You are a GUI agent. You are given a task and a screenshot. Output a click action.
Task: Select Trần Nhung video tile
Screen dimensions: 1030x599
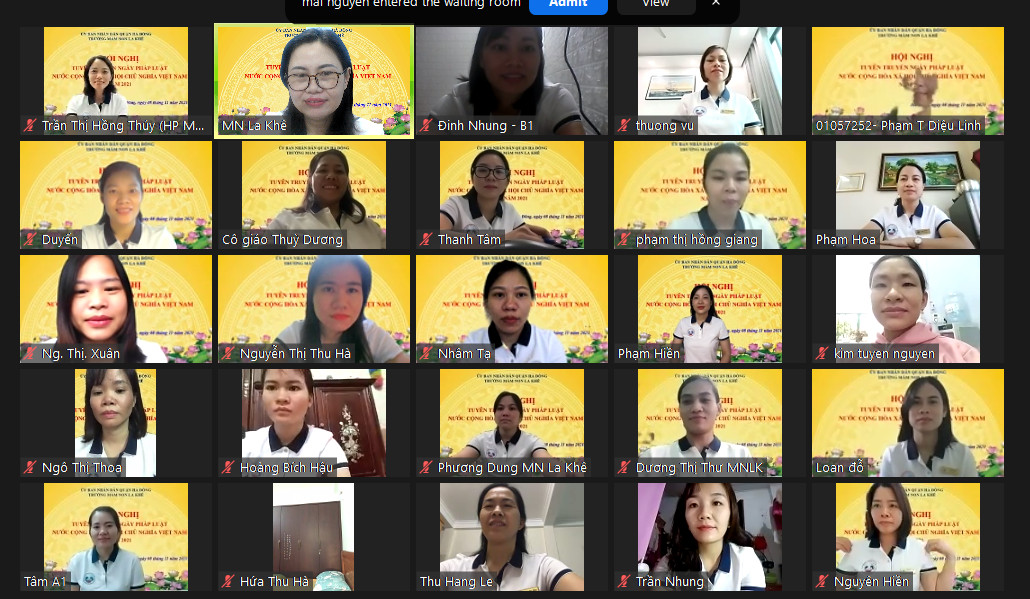tap(710, 536)
